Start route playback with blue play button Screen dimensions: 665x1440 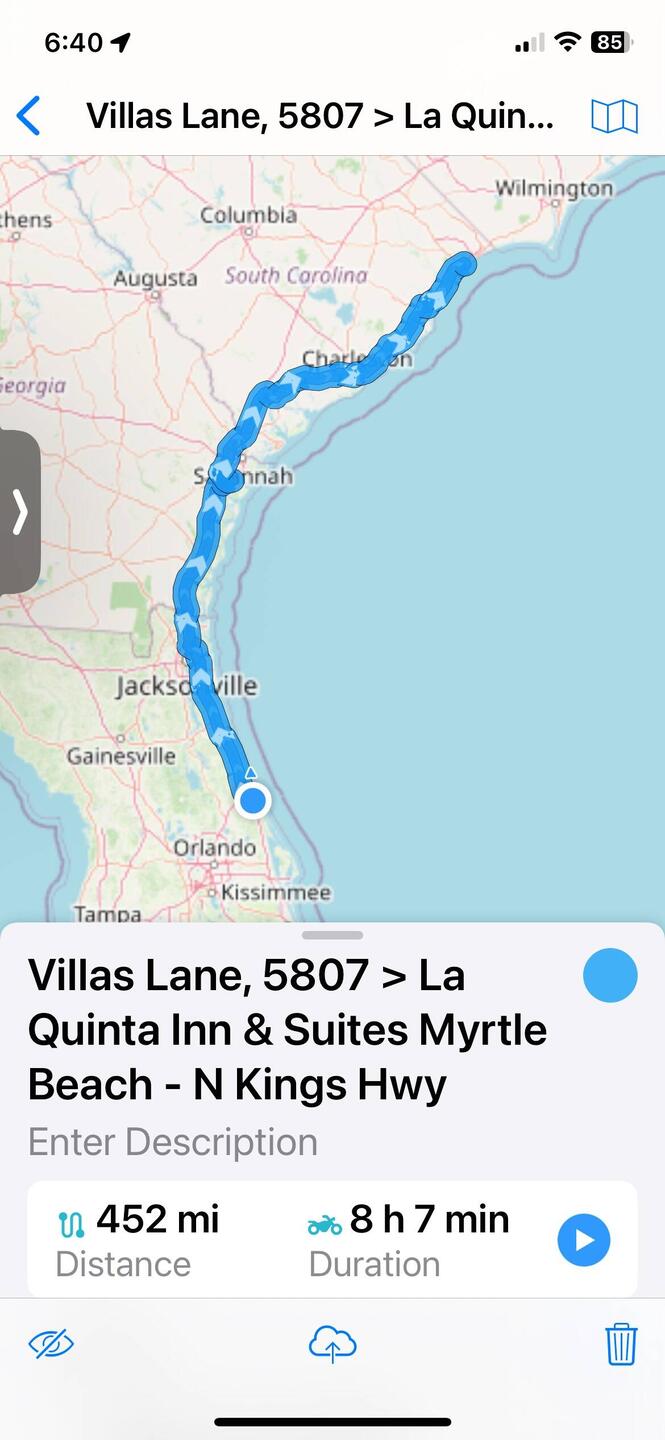click(x=584, y=1240)
